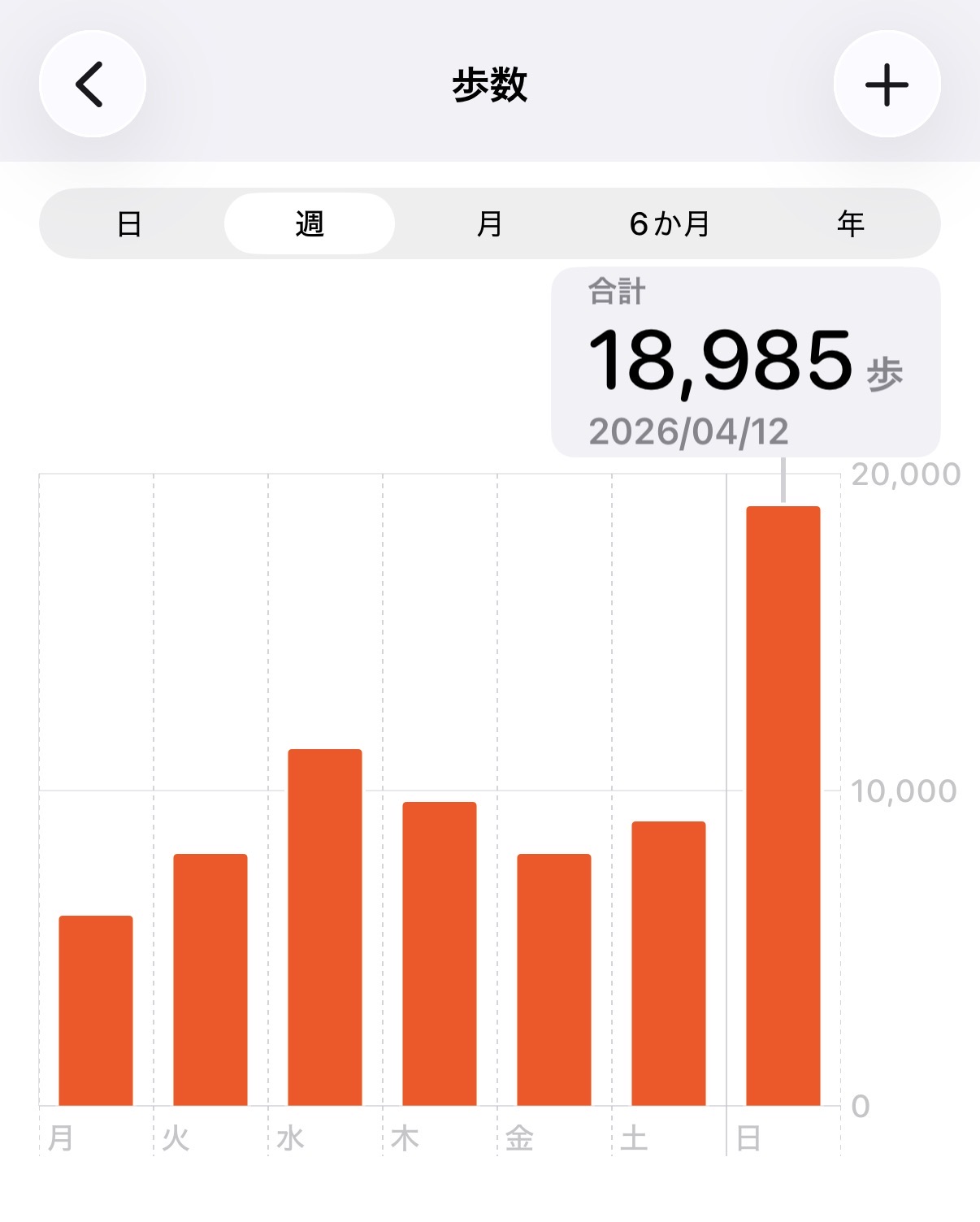Viewport: 980px width, 1222px height.
Task: Select the bar above 土 in chart
Action: pos(669,963)
